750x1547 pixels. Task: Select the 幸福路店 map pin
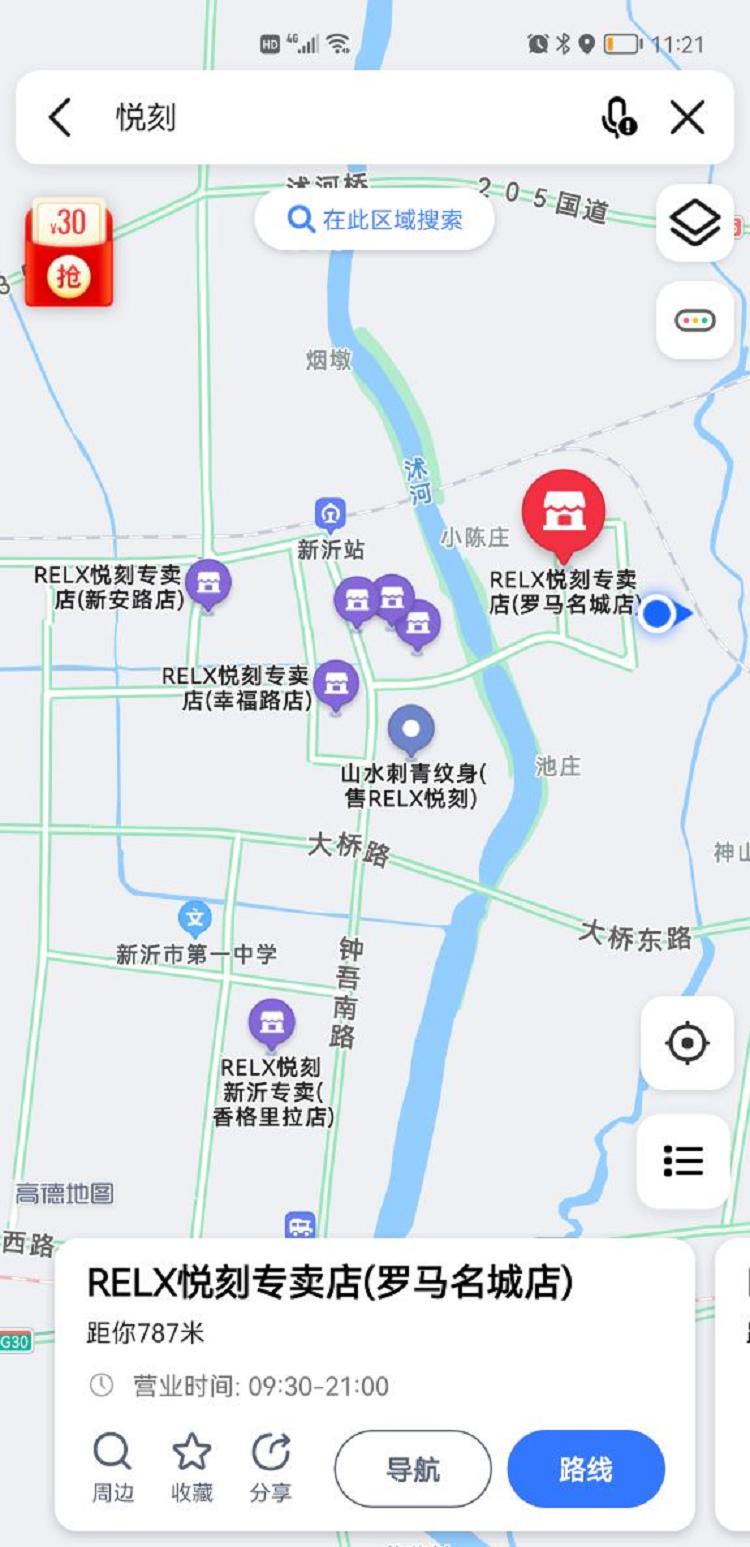[x=336, y=685]
